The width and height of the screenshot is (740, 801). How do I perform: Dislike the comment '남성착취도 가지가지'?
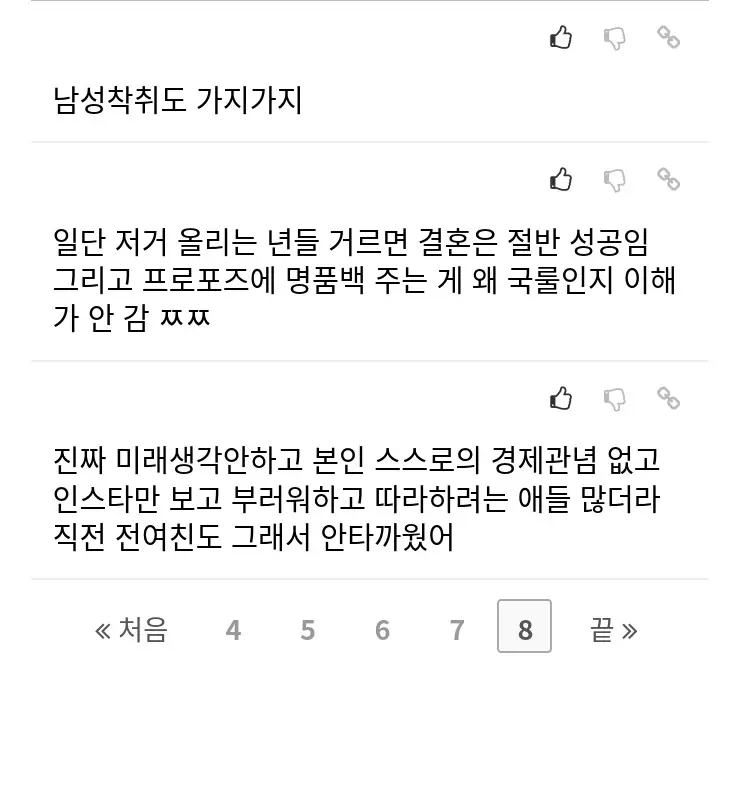point(615,38)
